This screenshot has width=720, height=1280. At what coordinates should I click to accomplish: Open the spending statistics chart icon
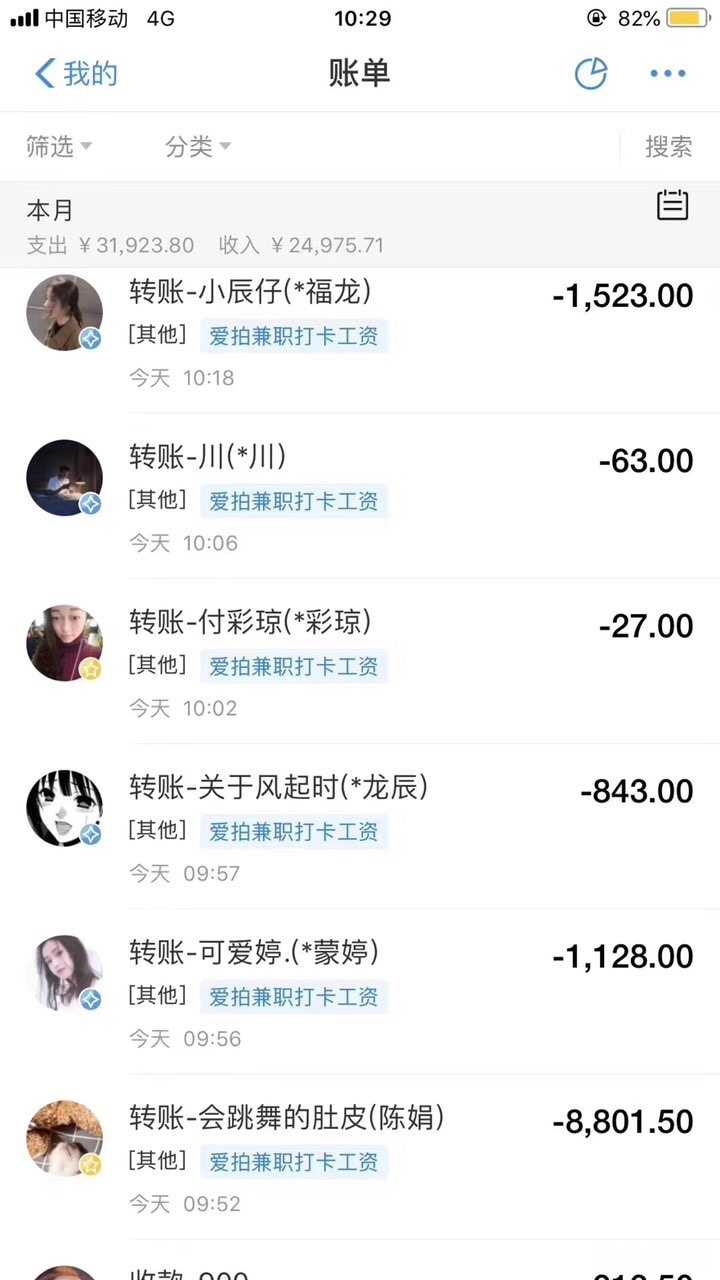(590, 74)
